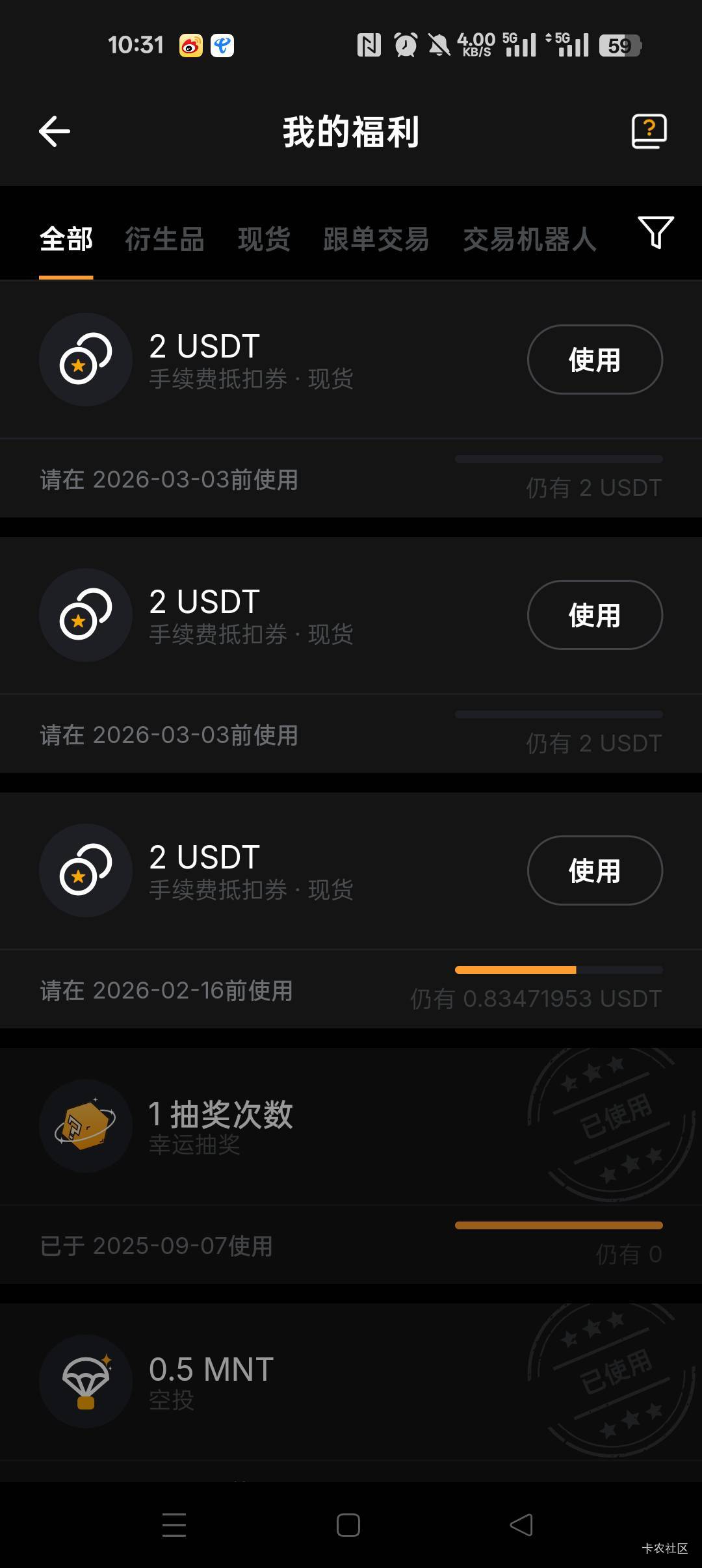Tap the system home button
The width and height of the screenshot is (702, 1568).
coord(348,1524)
